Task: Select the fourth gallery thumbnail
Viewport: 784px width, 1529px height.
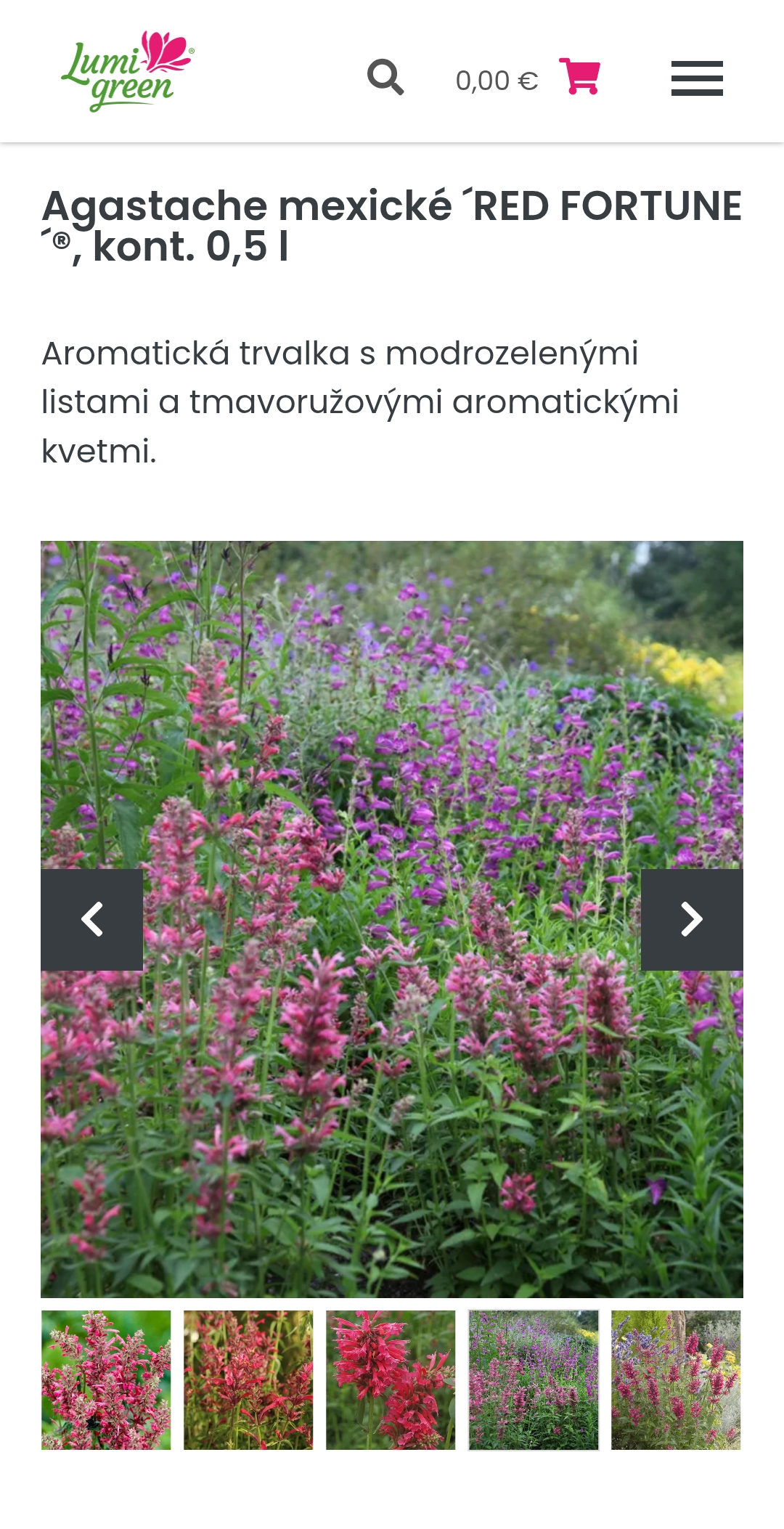Action: 534,1380
